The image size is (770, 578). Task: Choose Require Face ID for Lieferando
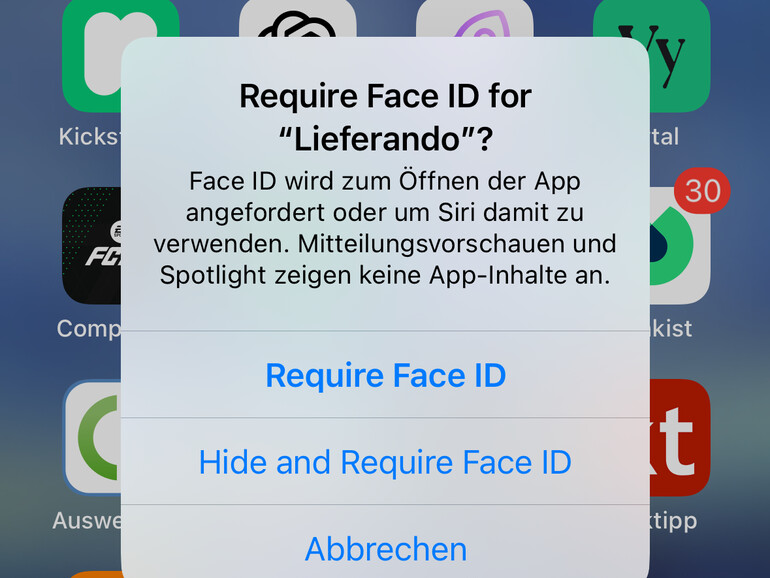point(385,375)
